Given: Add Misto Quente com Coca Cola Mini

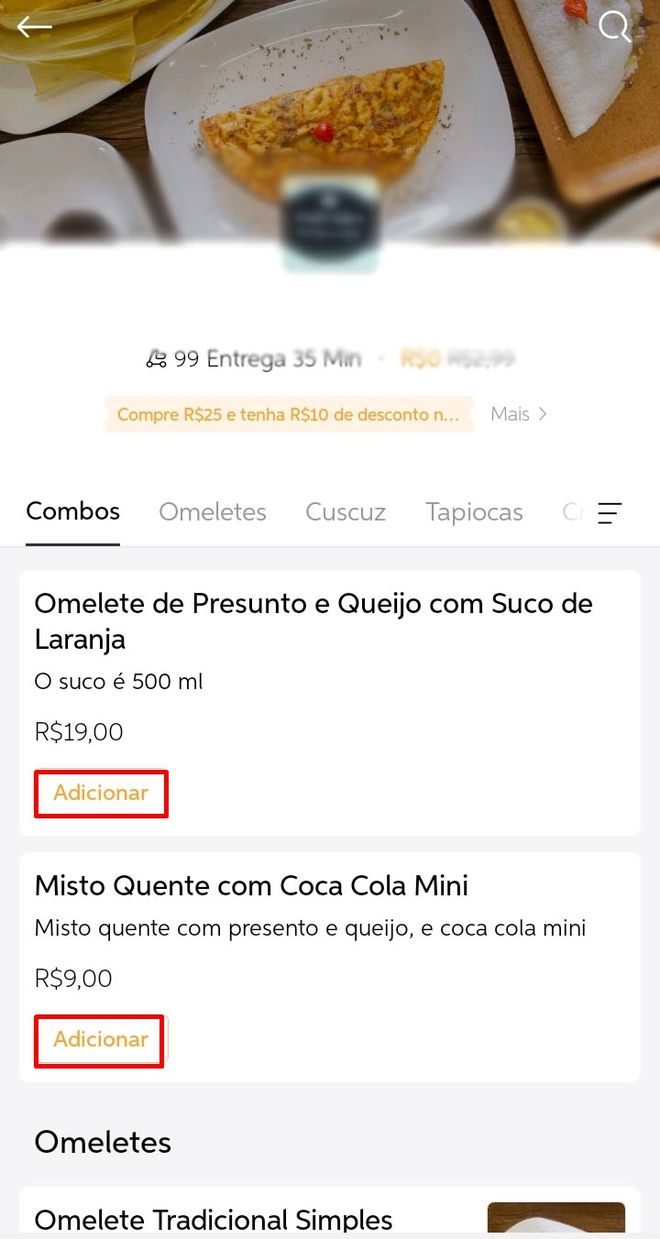Looking at the screenshot, I should click(x=99, y=1040).
